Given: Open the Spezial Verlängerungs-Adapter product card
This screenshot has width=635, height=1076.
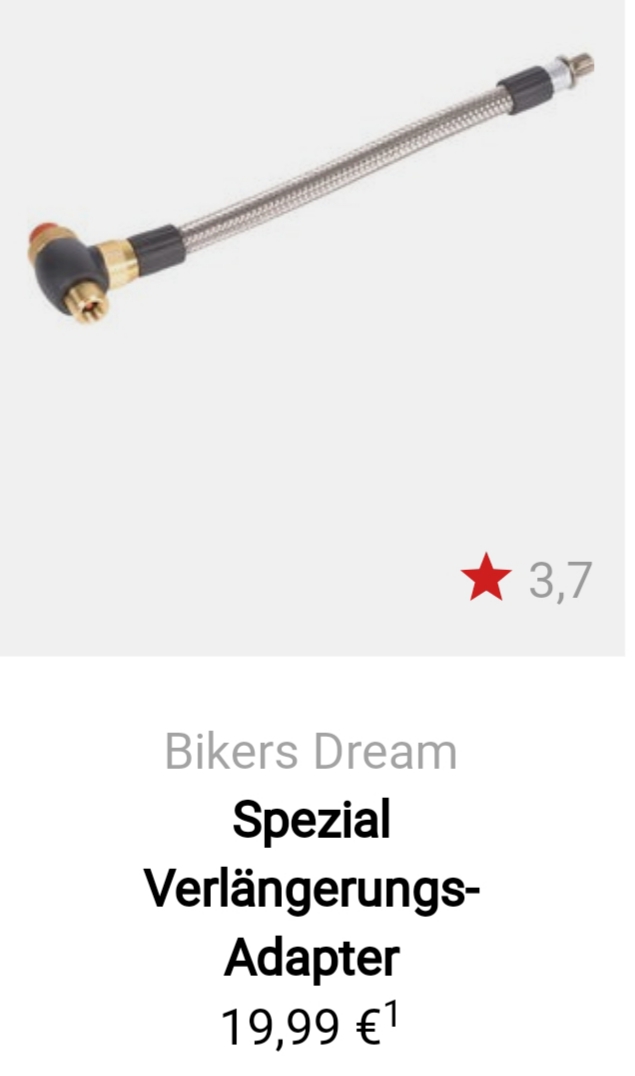Looking at the screenshot, I should [311, 889].
